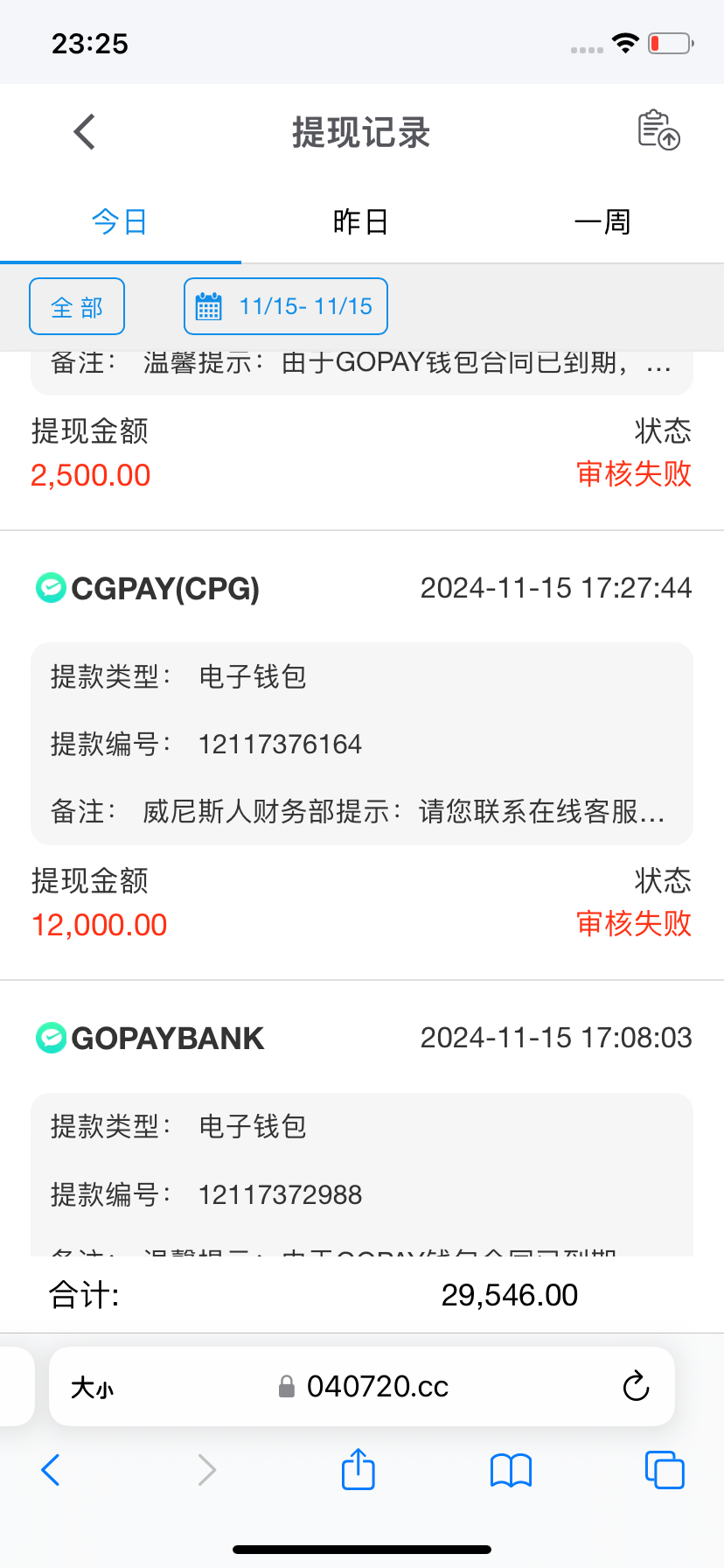724x1568 pixels.
Task: Open the 全部 filter
Action: [77, 307]
